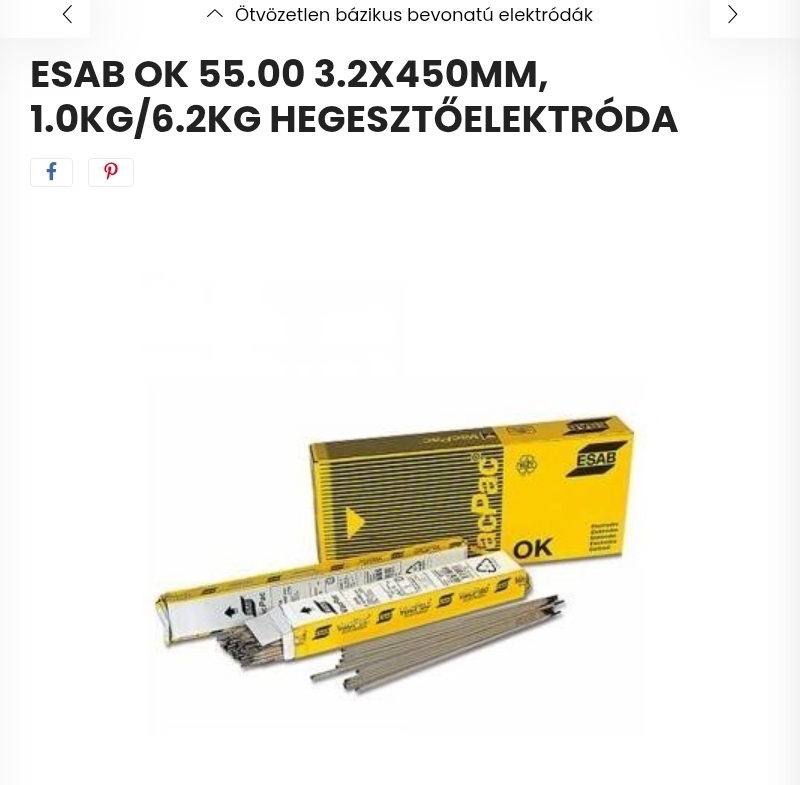Share product on Facebook

coord(51,172)
